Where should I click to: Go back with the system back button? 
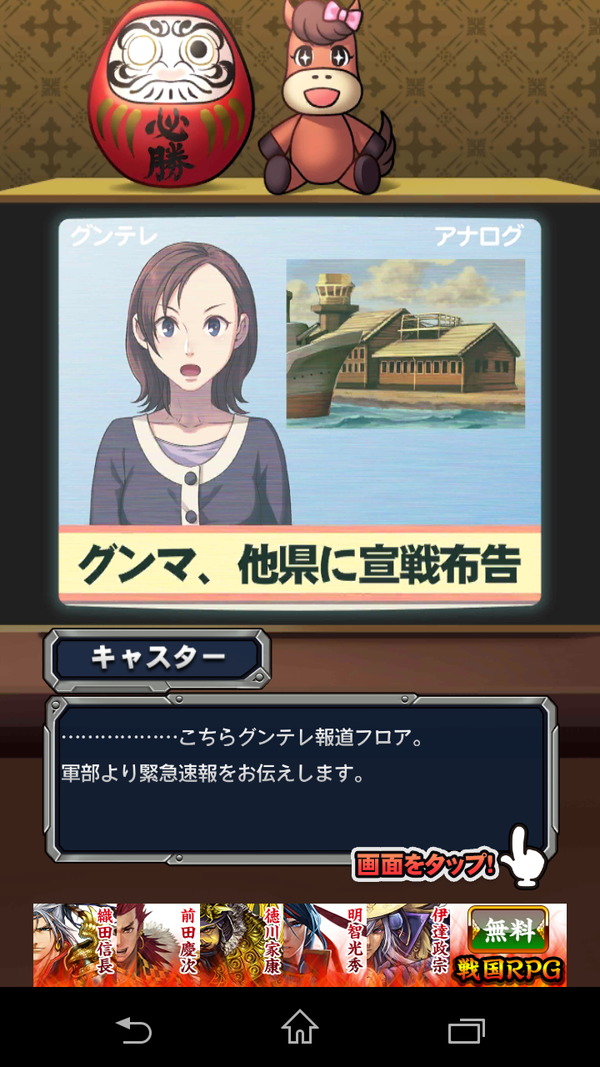(x=133, y=1028)
